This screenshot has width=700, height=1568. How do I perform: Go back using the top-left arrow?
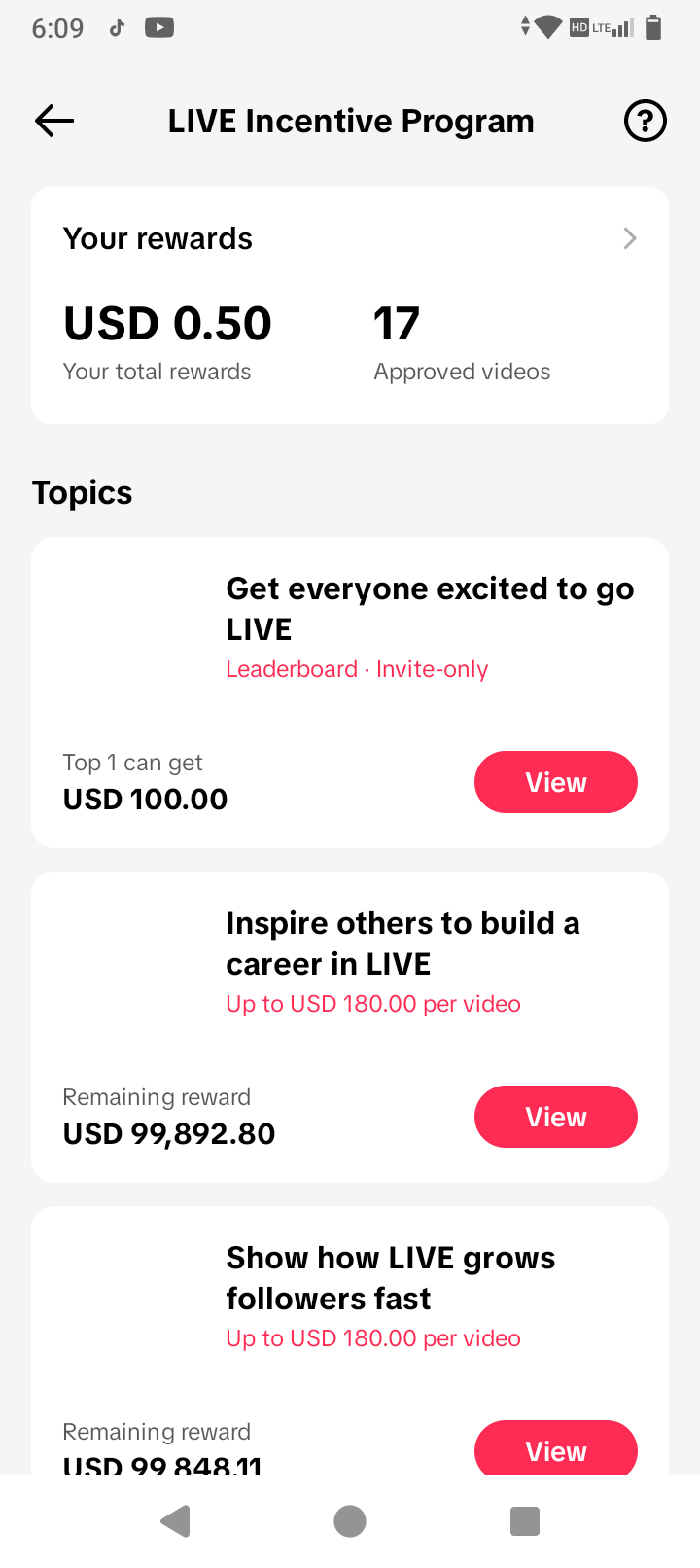point(54,121)
